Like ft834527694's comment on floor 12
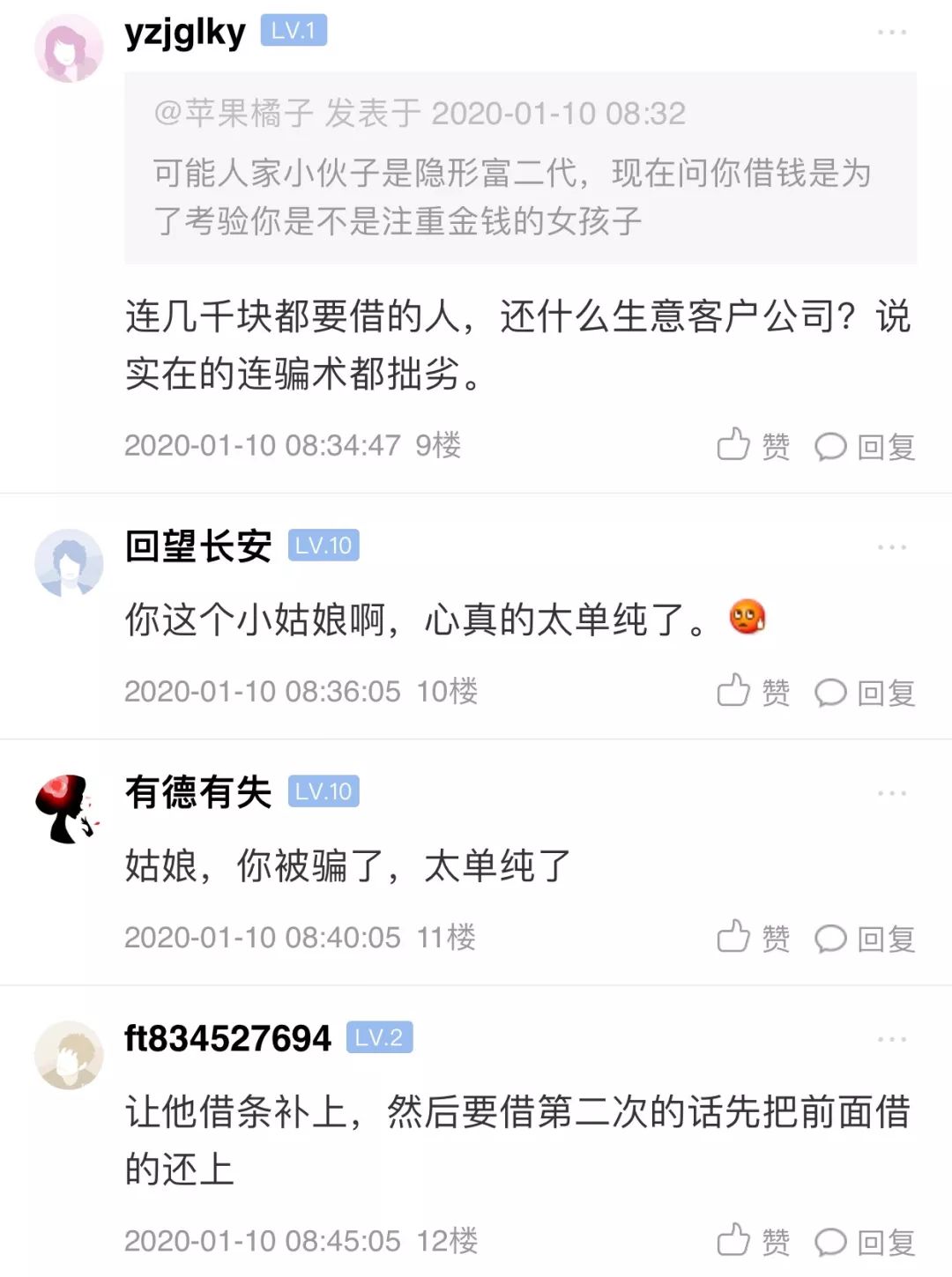 click(x=753, y=1241)
